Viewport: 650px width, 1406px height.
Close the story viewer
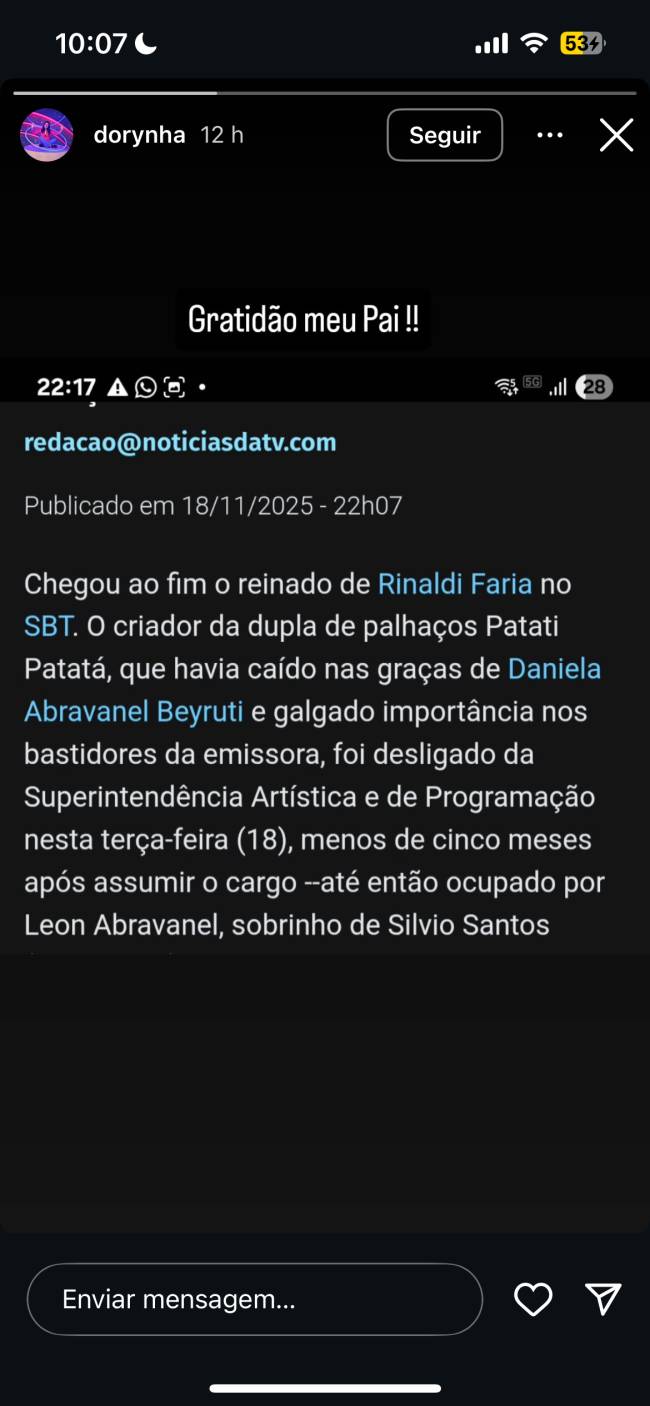616,135
